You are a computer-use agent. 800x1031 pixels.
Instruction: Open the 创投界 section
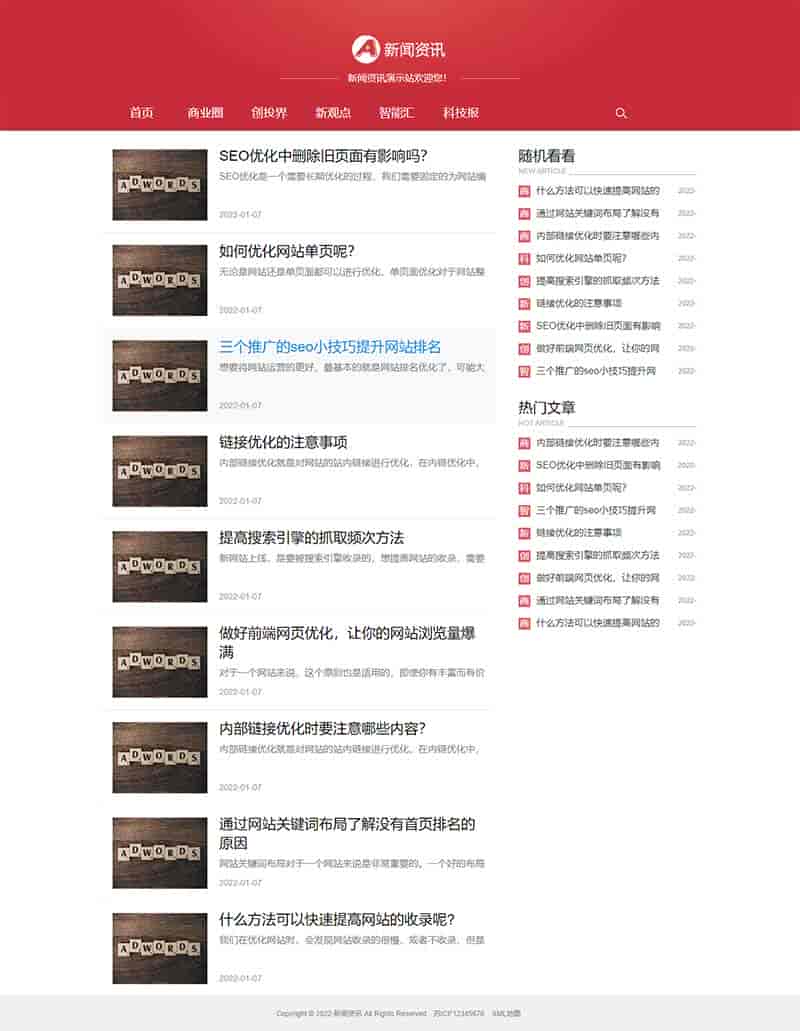click(x=269, y=113)
